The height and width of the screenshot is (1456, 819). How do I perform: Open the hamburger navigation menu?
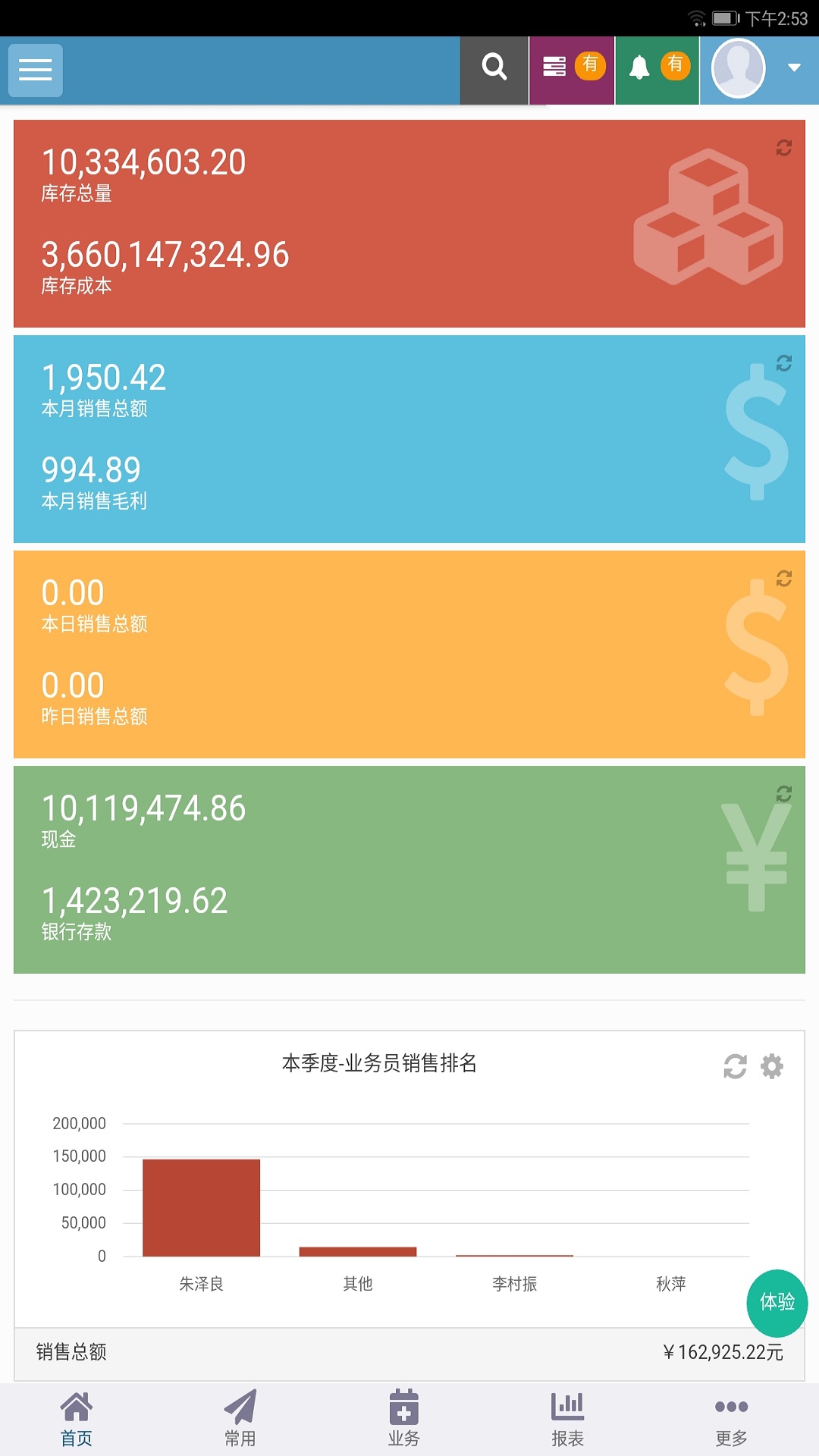(35, 70)
